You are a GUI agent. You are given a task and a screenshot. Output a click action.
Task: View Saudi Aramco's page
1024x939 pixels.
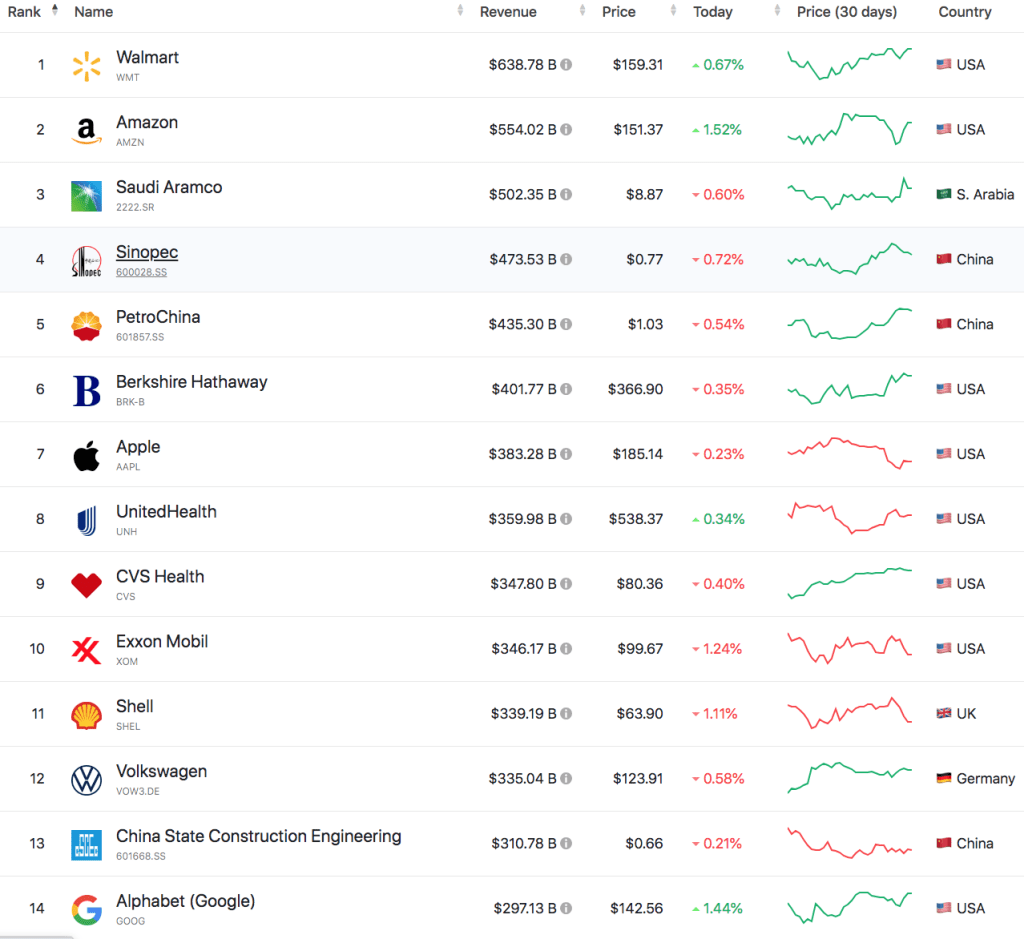click(x=168, y=188)
